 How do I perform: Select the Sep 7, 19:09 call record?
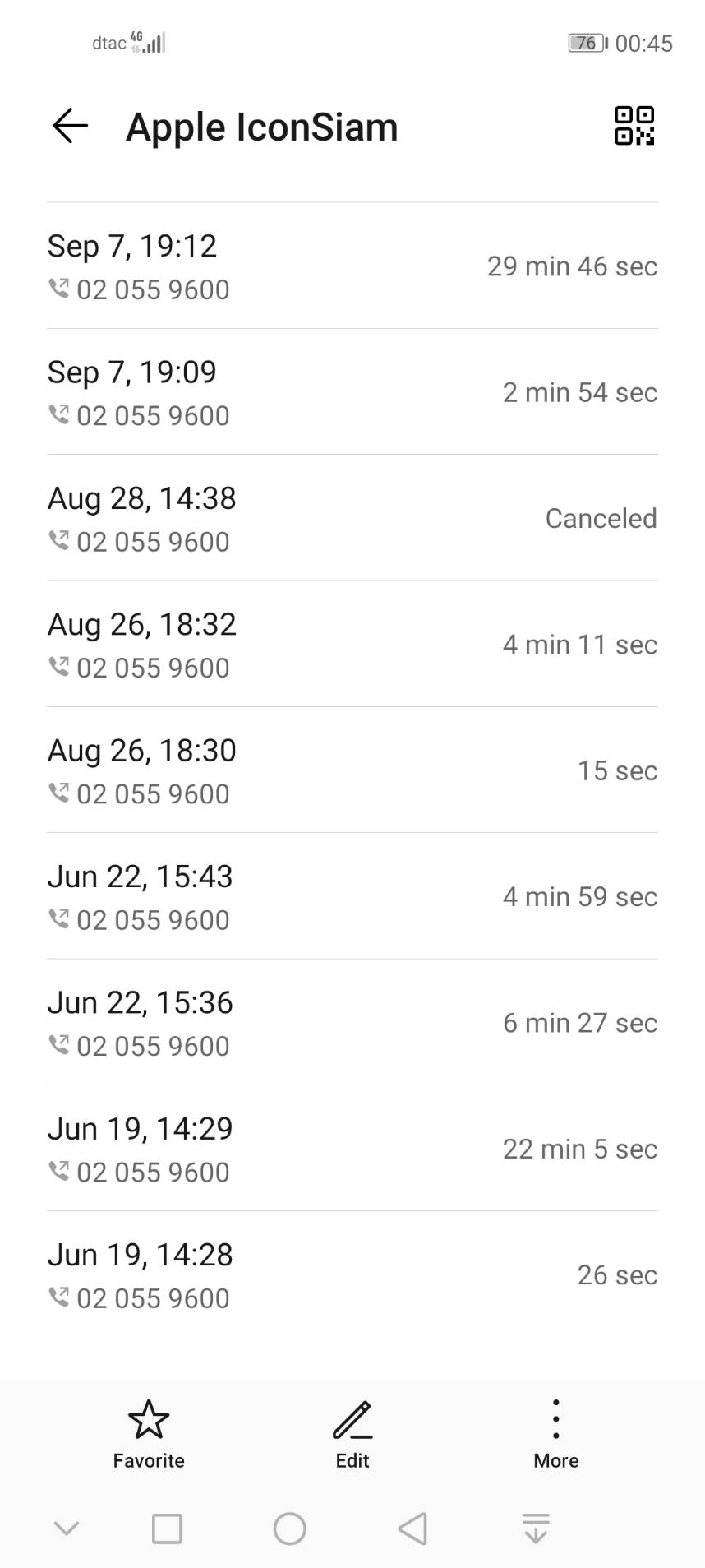(352, 392)
